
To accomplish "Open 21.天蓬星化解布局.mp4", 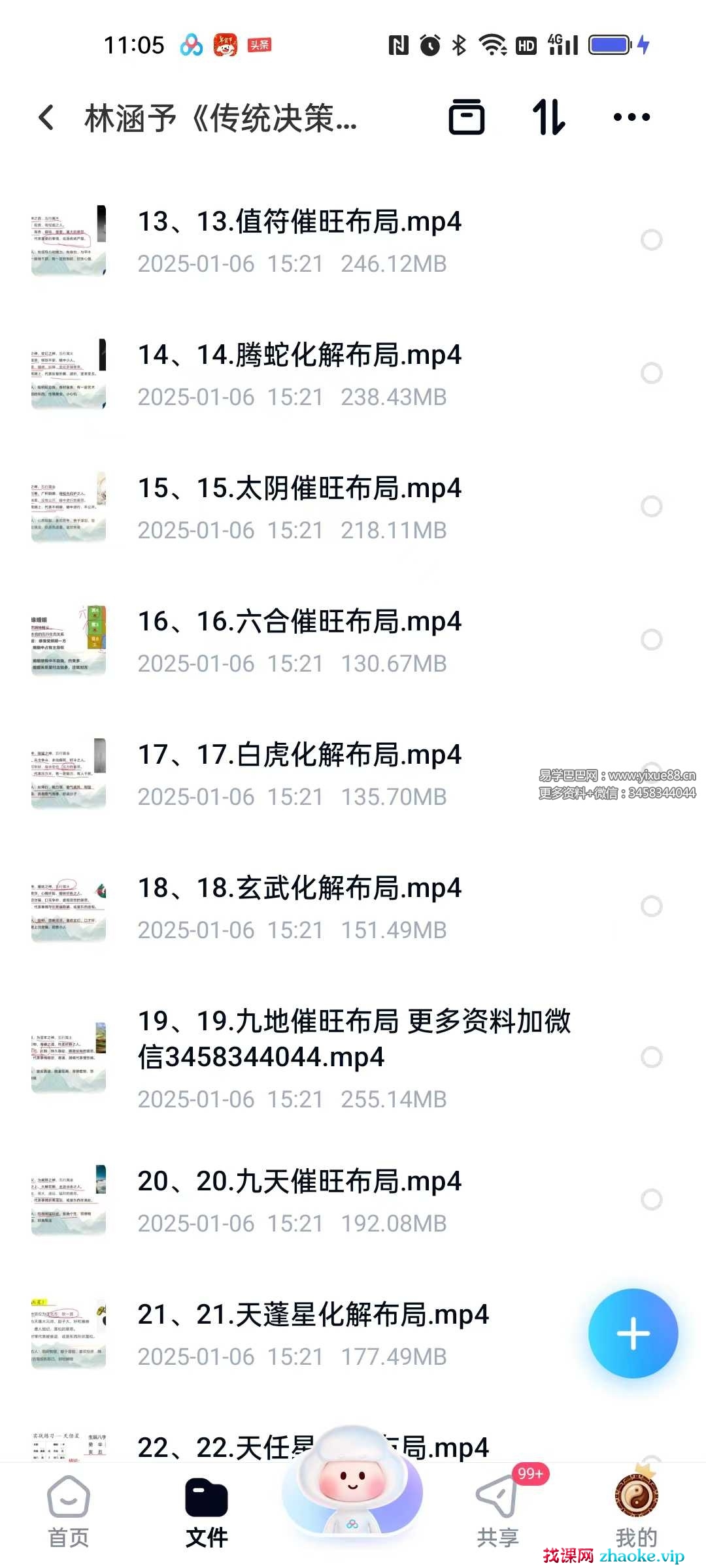I will (312, 1316).
